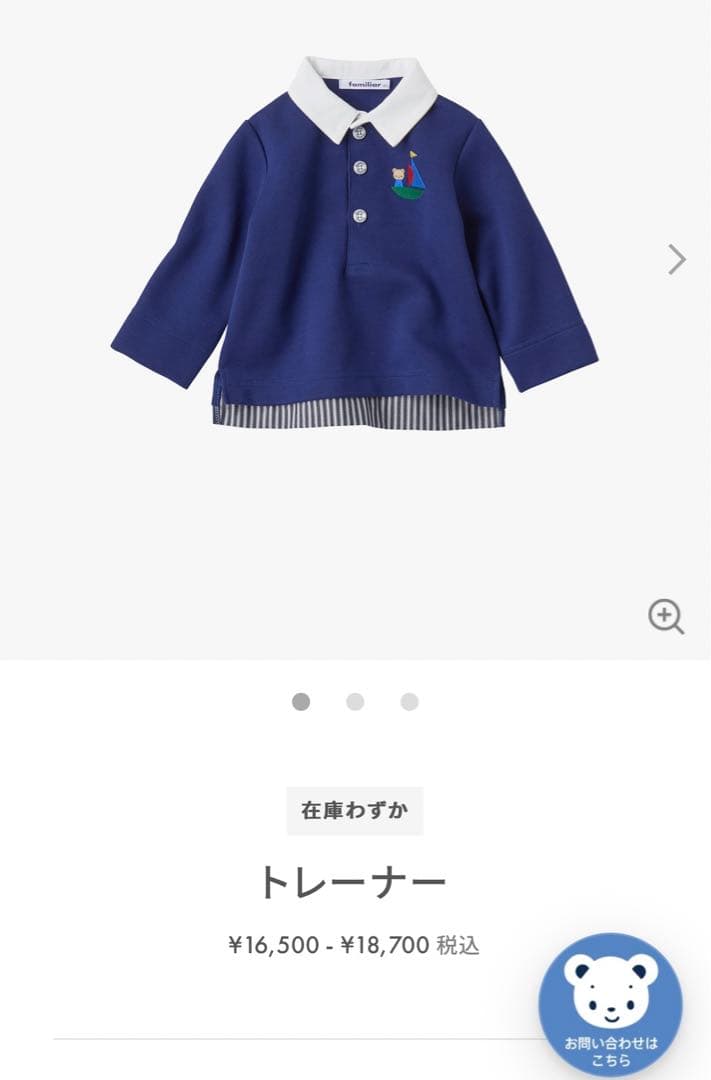Show the next product image arrow
Viewport: 711px width, 1080px height.
pos(677,260)
